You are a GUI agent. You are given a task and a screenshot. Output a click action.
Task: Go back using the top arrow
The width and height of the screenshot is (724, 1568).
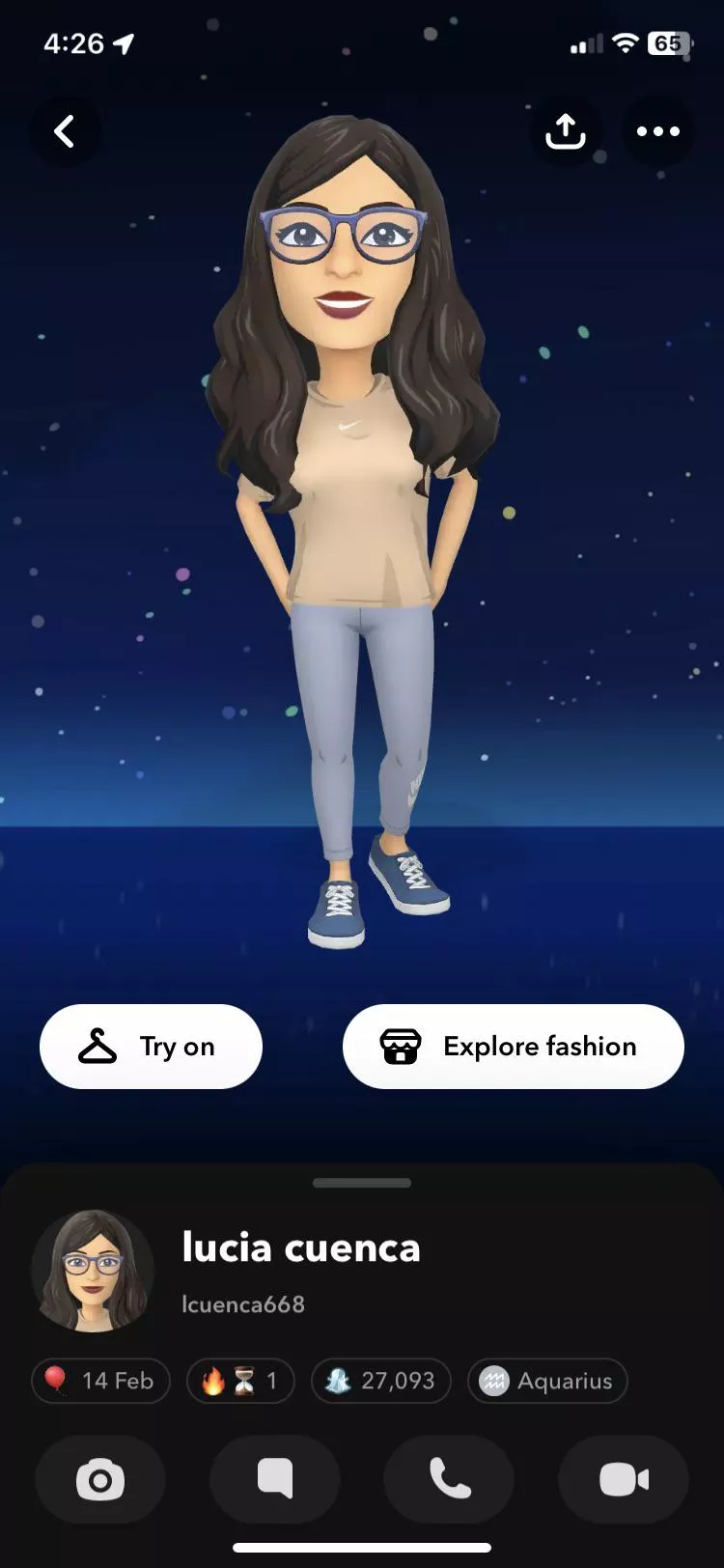point(65,131)
